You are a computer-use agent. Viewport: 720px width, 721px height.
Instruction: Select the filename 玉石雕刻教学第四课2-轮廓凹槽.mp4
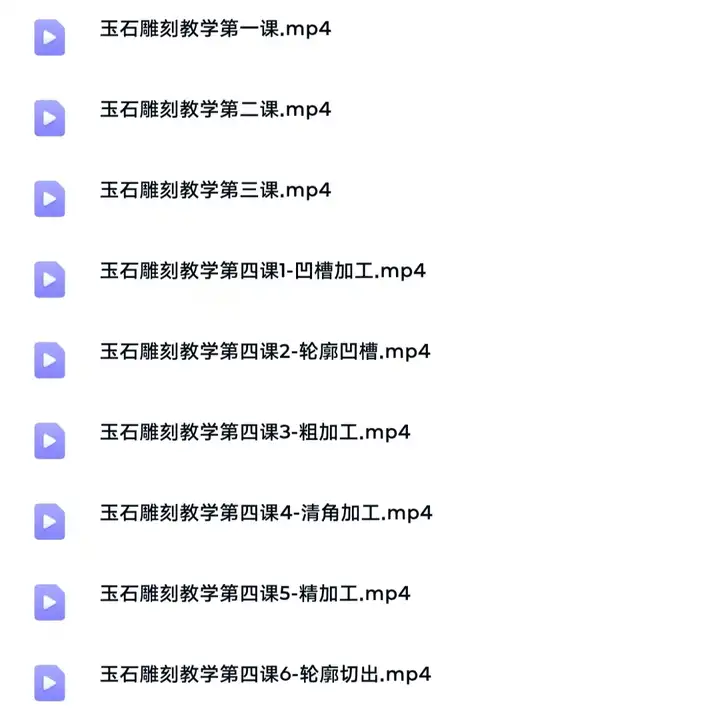click(x=266, y=351)
